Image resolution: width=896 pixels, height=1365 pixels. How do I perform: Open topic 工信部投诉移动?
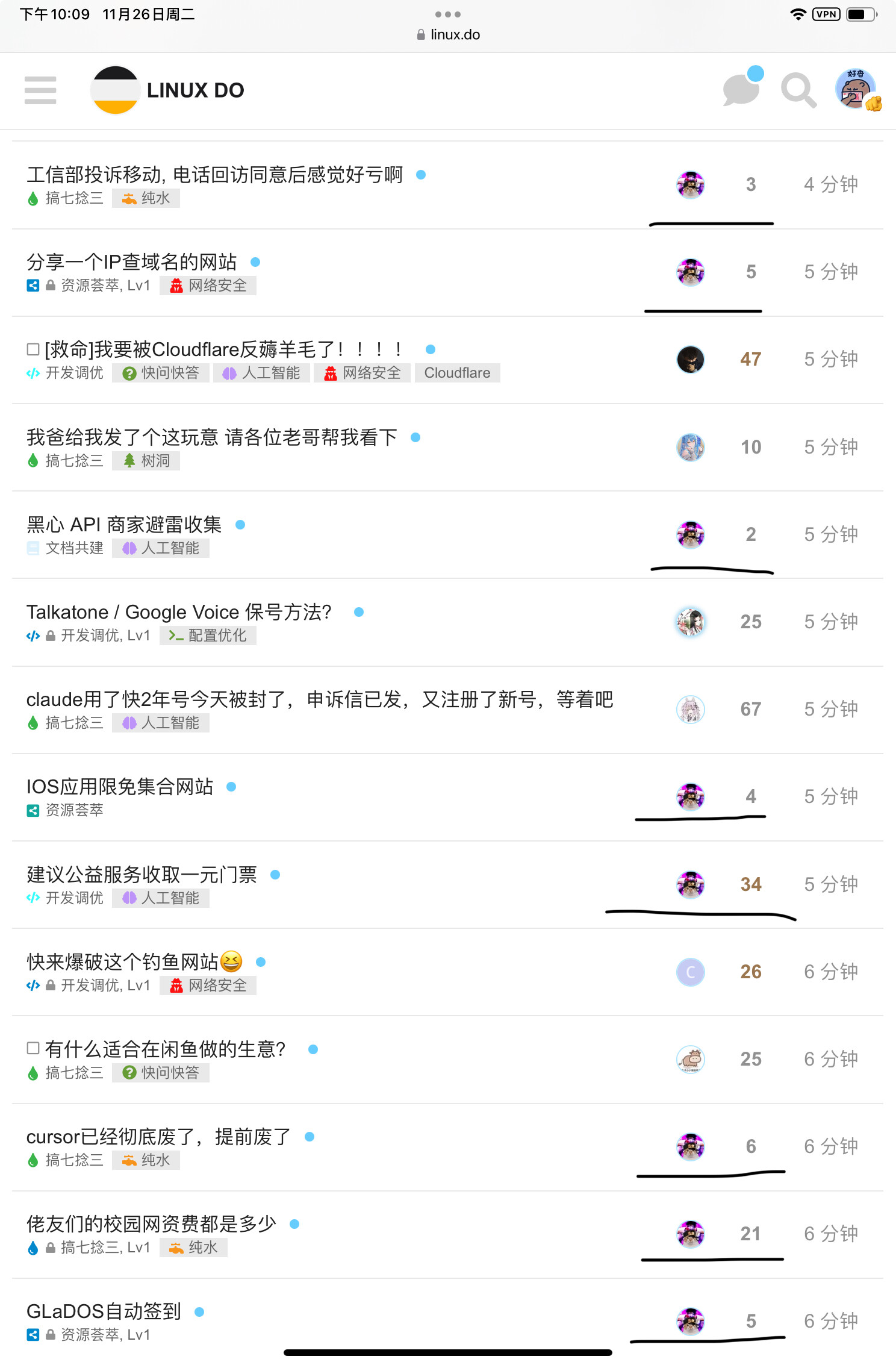[x=214, y=175]
